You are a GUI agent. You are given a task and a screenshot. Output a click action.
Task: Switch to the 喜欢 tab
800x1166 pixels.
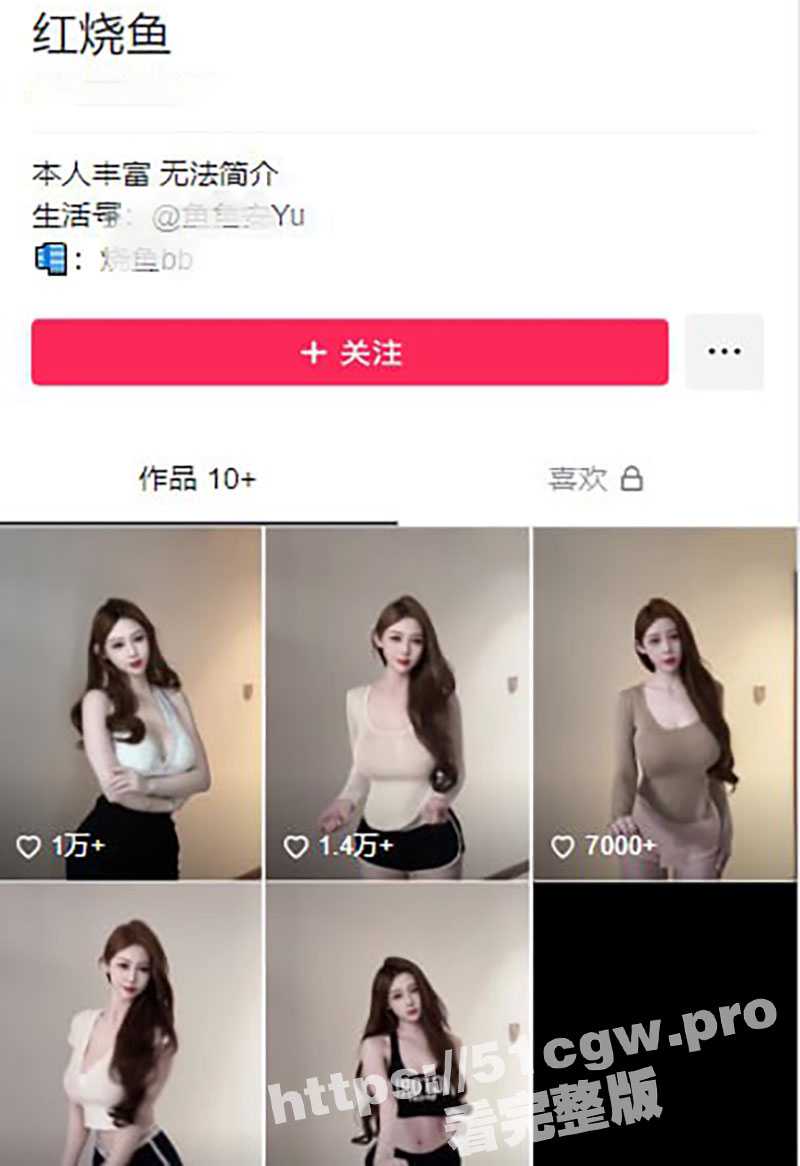(595, 480)
